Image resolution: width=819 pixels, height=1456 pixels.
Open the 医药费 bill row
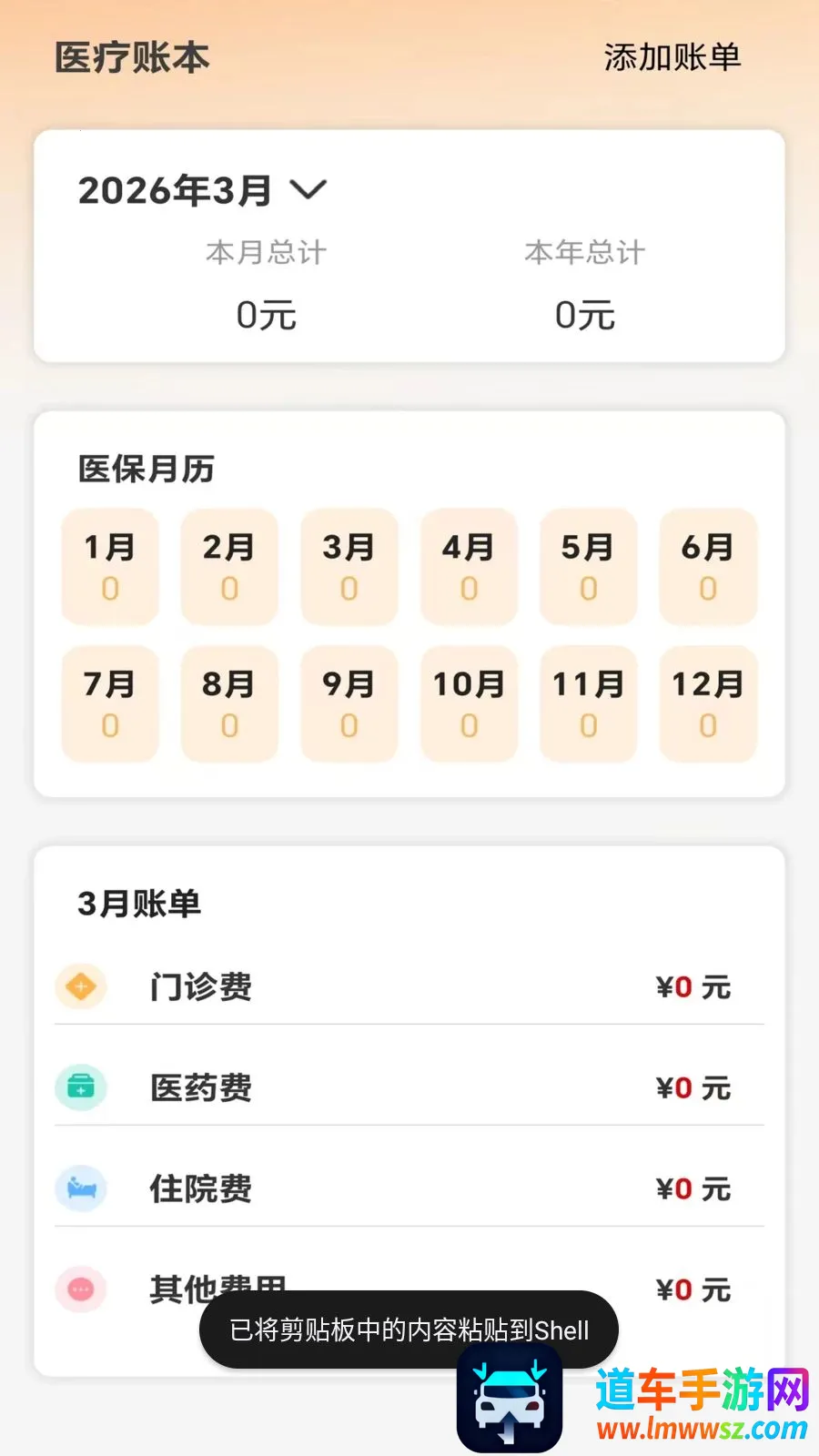pos(409,1087)
